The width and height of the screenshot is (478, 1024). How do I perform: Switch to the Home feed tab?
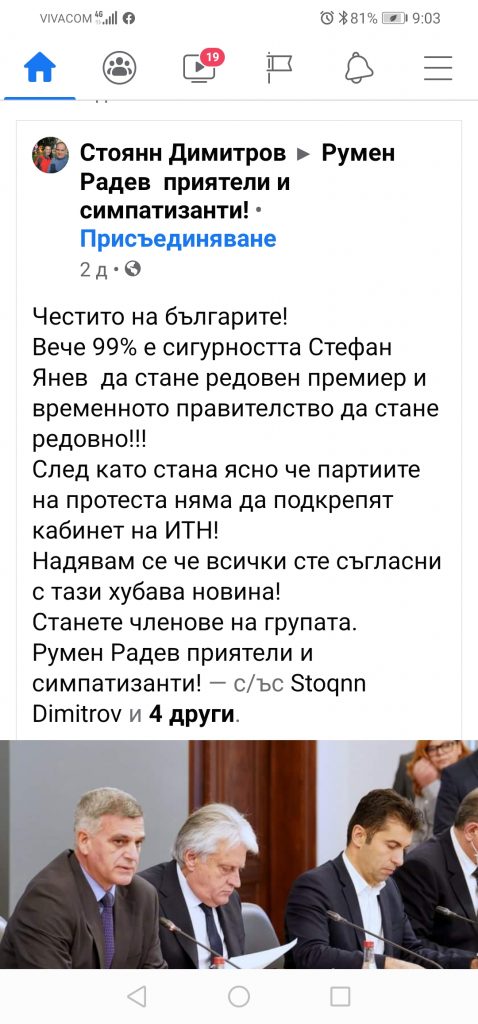tap(40, 67)
